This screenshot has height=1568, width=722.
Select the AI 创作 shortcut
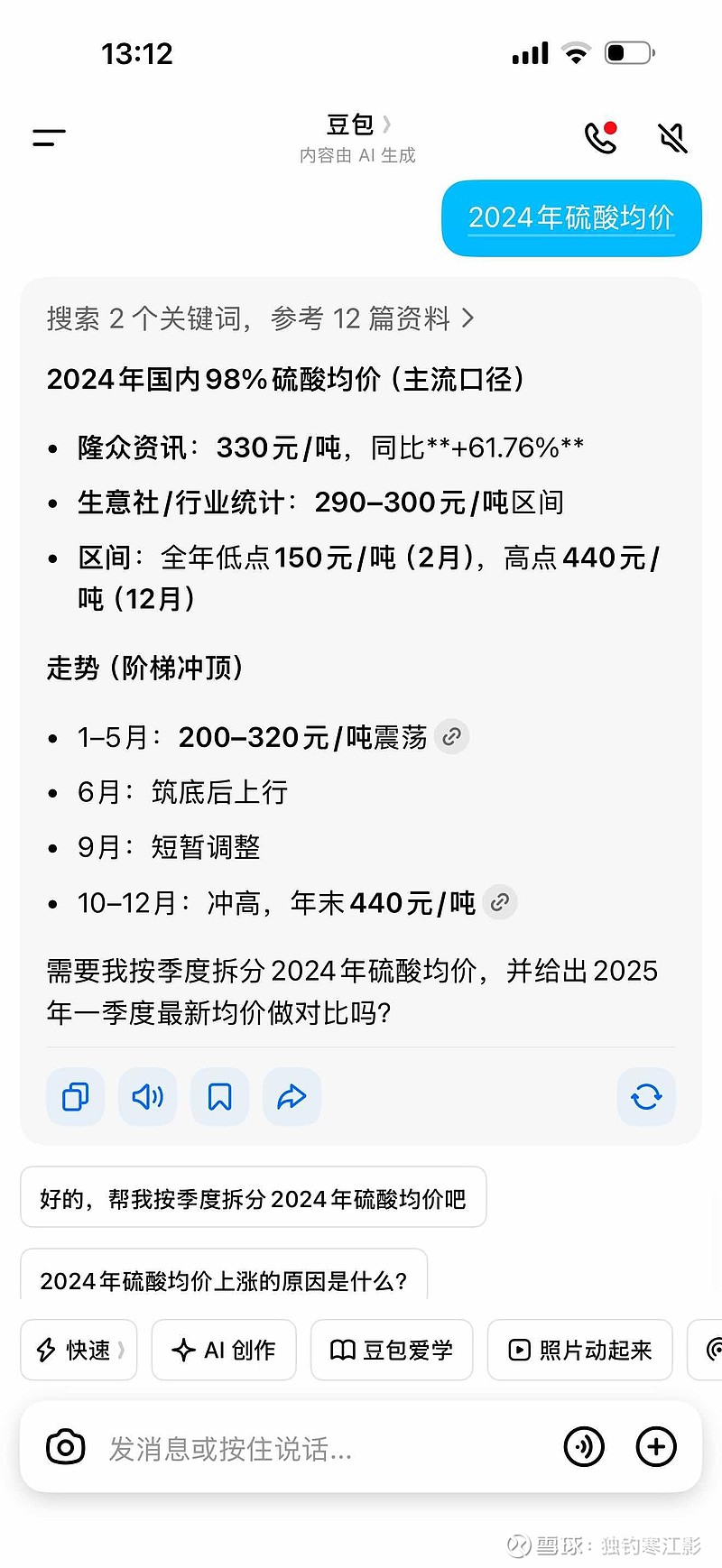(224, 1350)
